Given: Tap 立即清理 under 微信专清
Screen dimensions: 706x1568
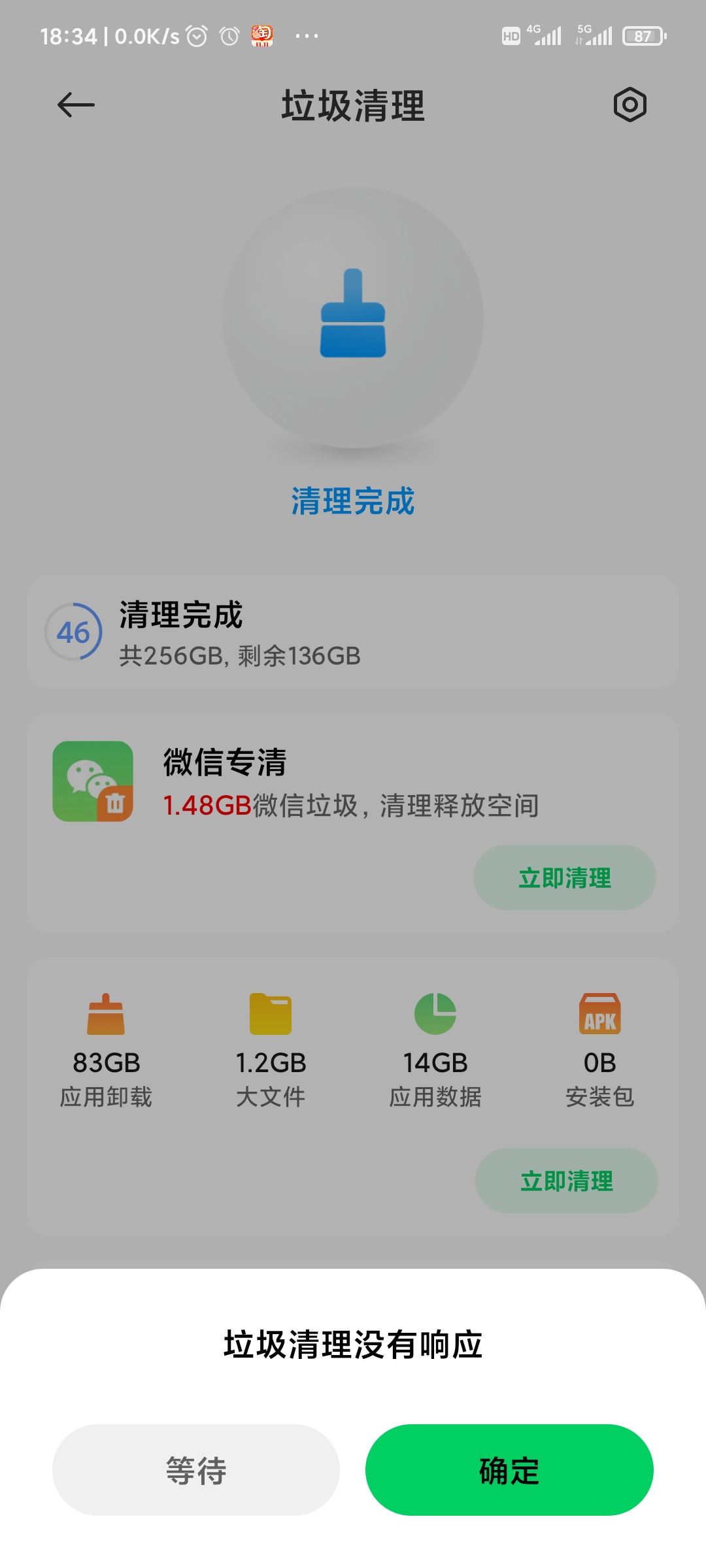Looking at the screenshot, I should pyautogui.click(x=565, y=877).
